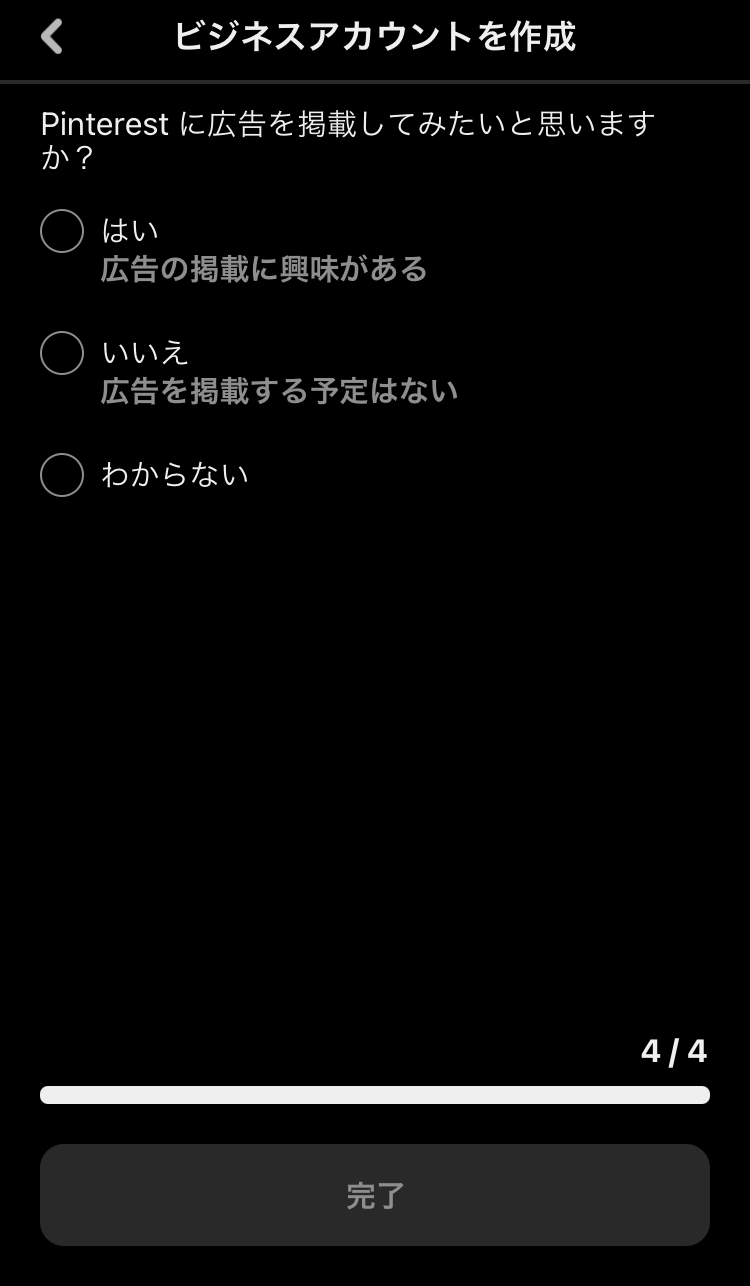
Task: Go back using the header arrow
Action: tap(52, 37)
